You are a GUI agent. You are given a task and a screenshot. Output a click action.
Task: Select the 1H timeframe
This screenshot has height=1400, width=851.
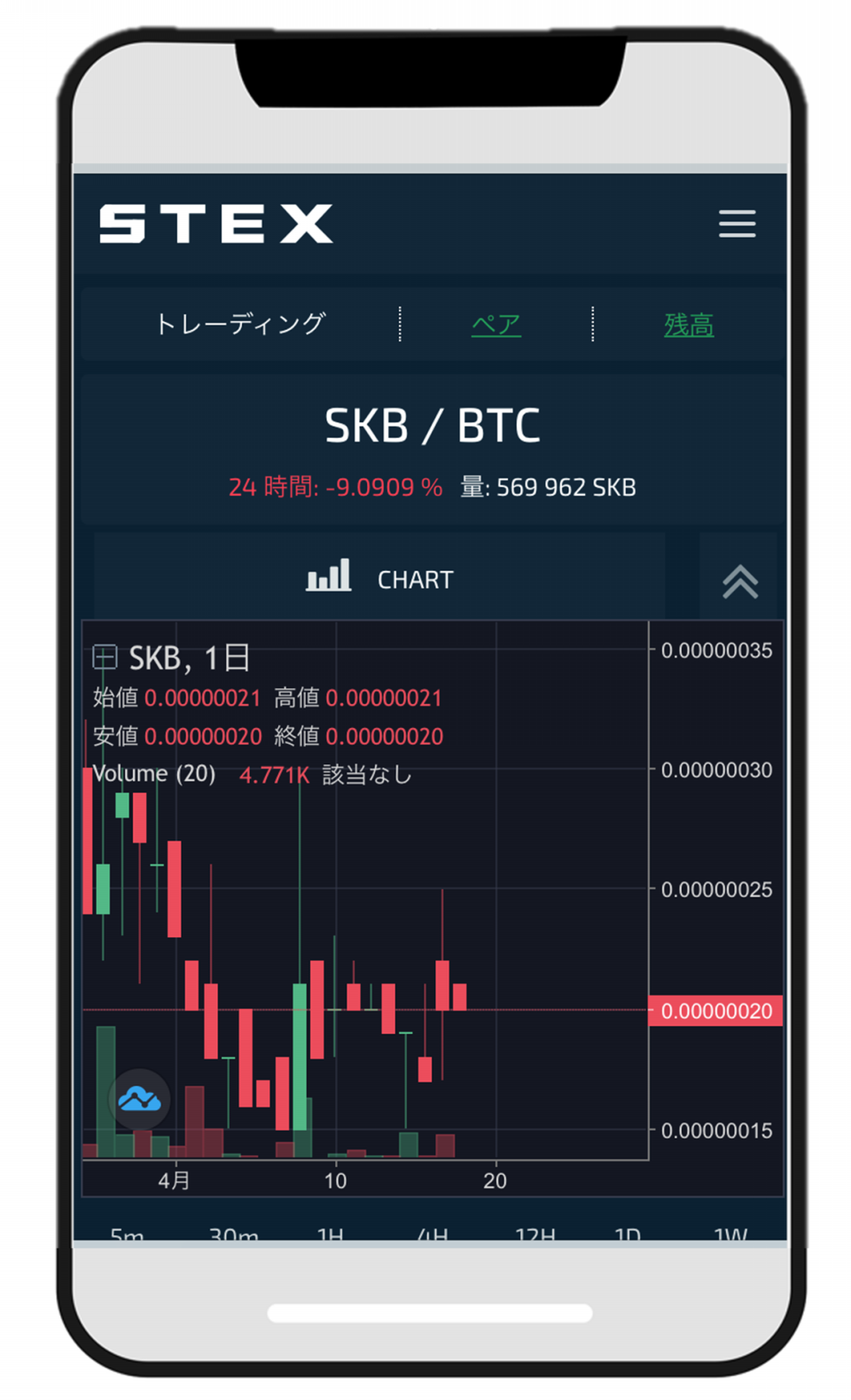[x=330, y=1233]
